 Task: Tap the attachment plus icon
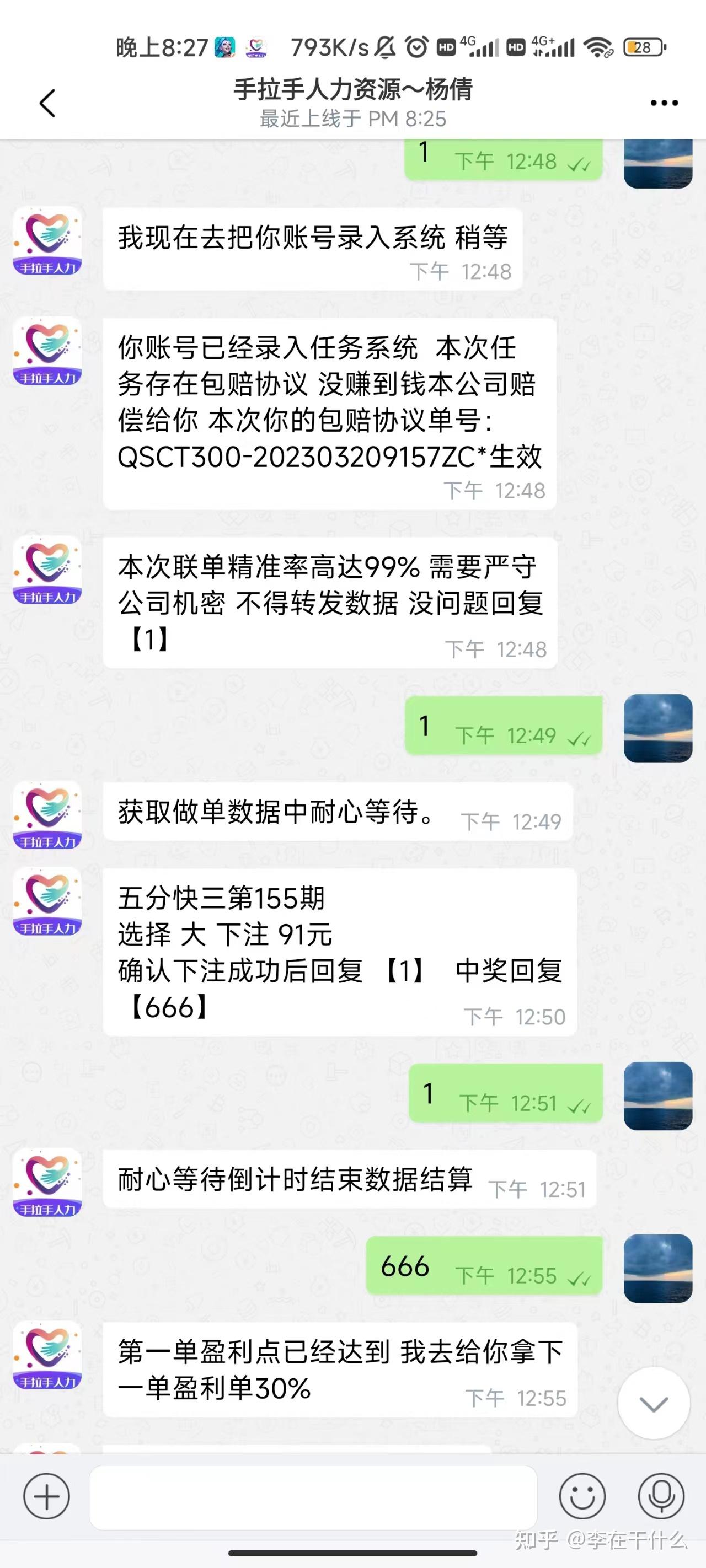point(46,1496)
